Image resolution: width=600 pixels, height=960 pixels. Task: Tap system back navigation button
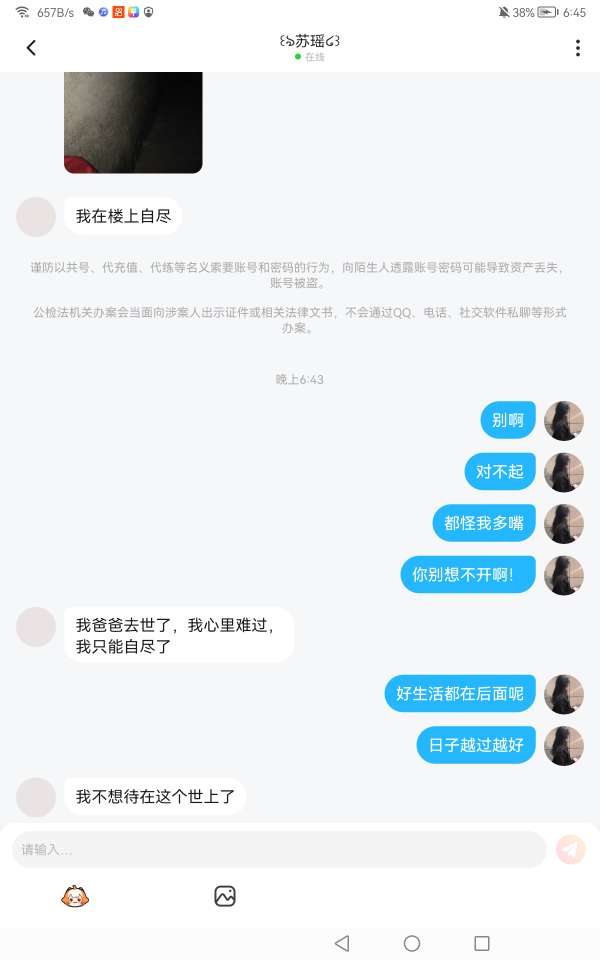(342, 943)
